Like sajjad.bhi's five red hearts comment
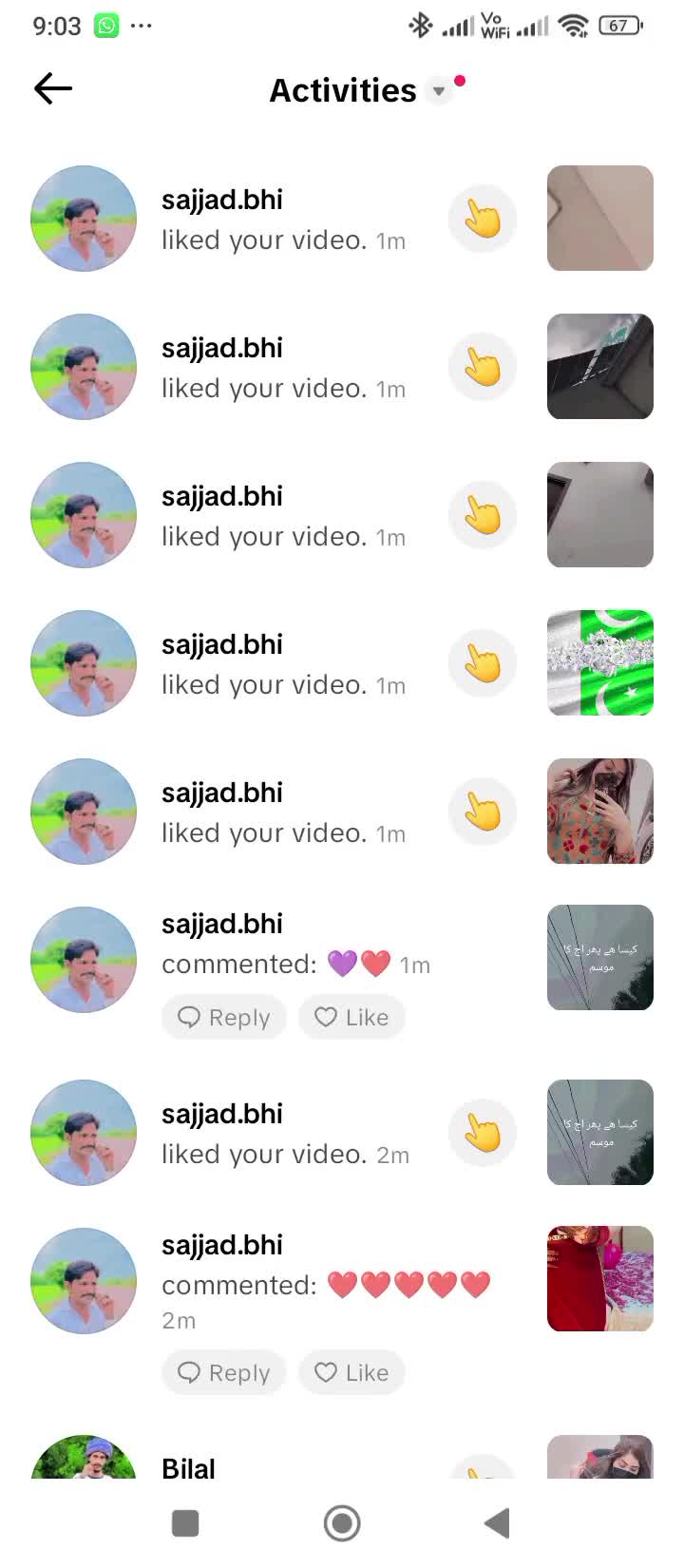Image resolution: width=684 pixels, height=1568 pixels. [x=351, y=1373]
